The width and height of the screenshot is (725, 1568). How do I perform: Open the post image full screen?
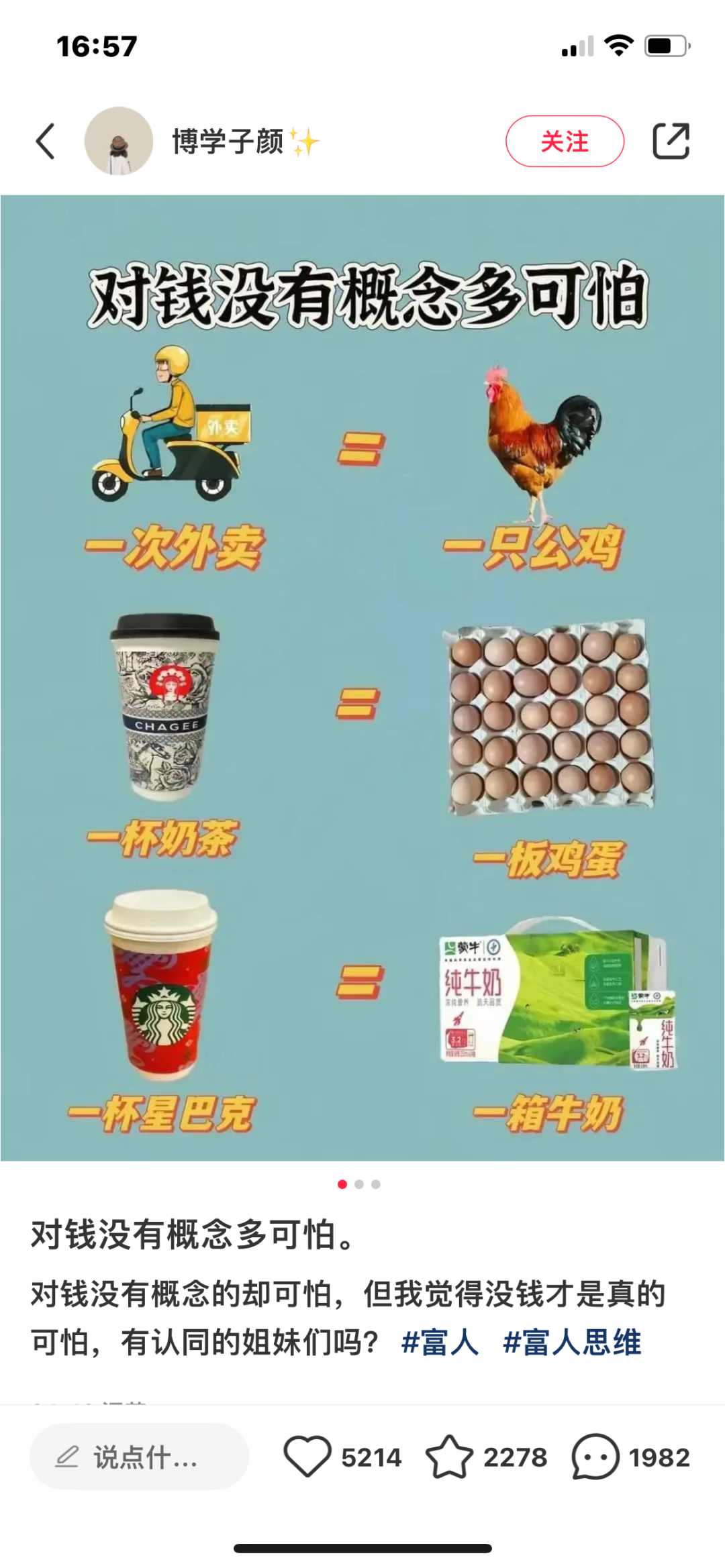[x=362, y=678]
